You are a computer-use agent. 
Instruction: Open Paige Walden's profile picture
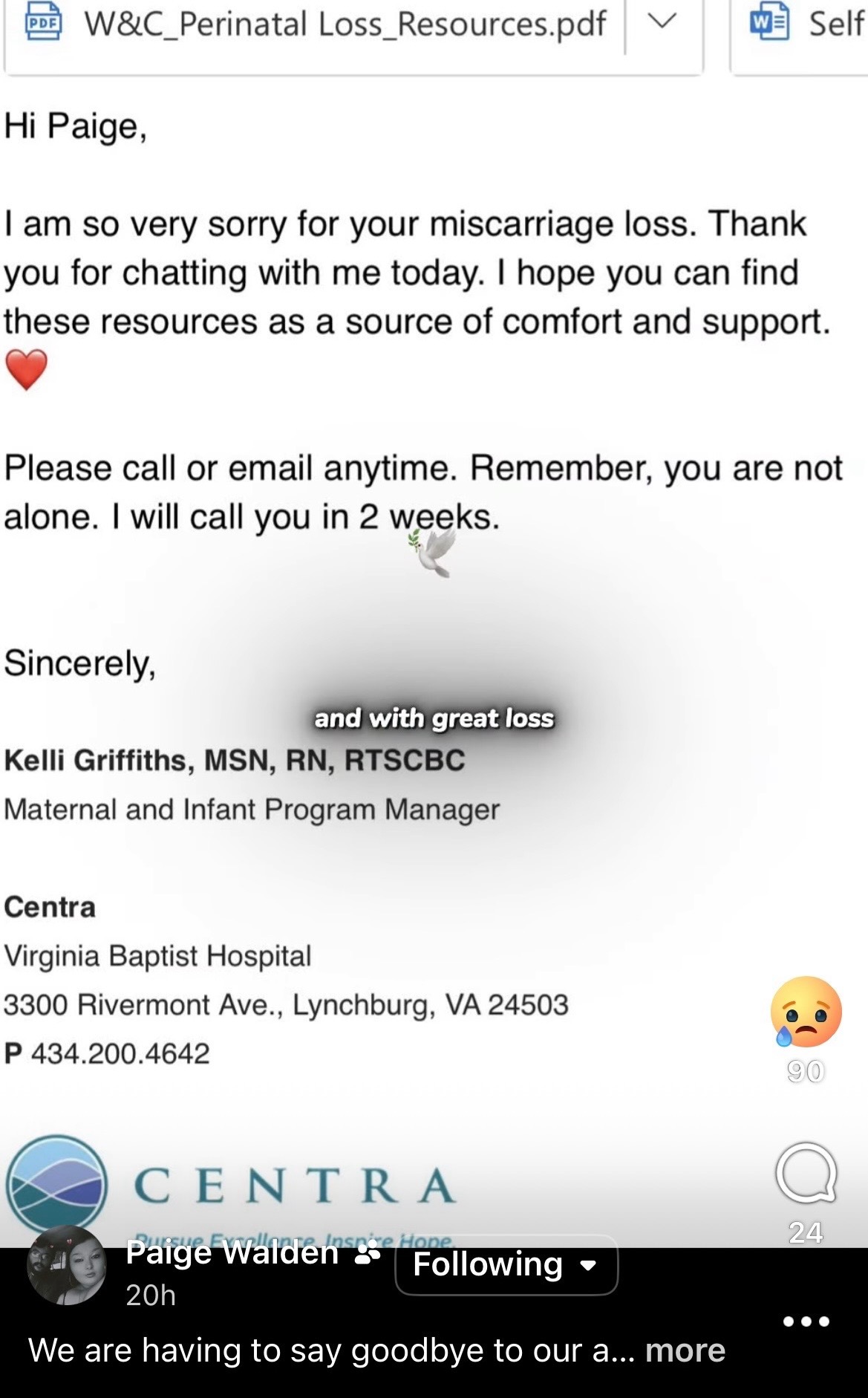pyautogui.click(x=66, y=1265)
